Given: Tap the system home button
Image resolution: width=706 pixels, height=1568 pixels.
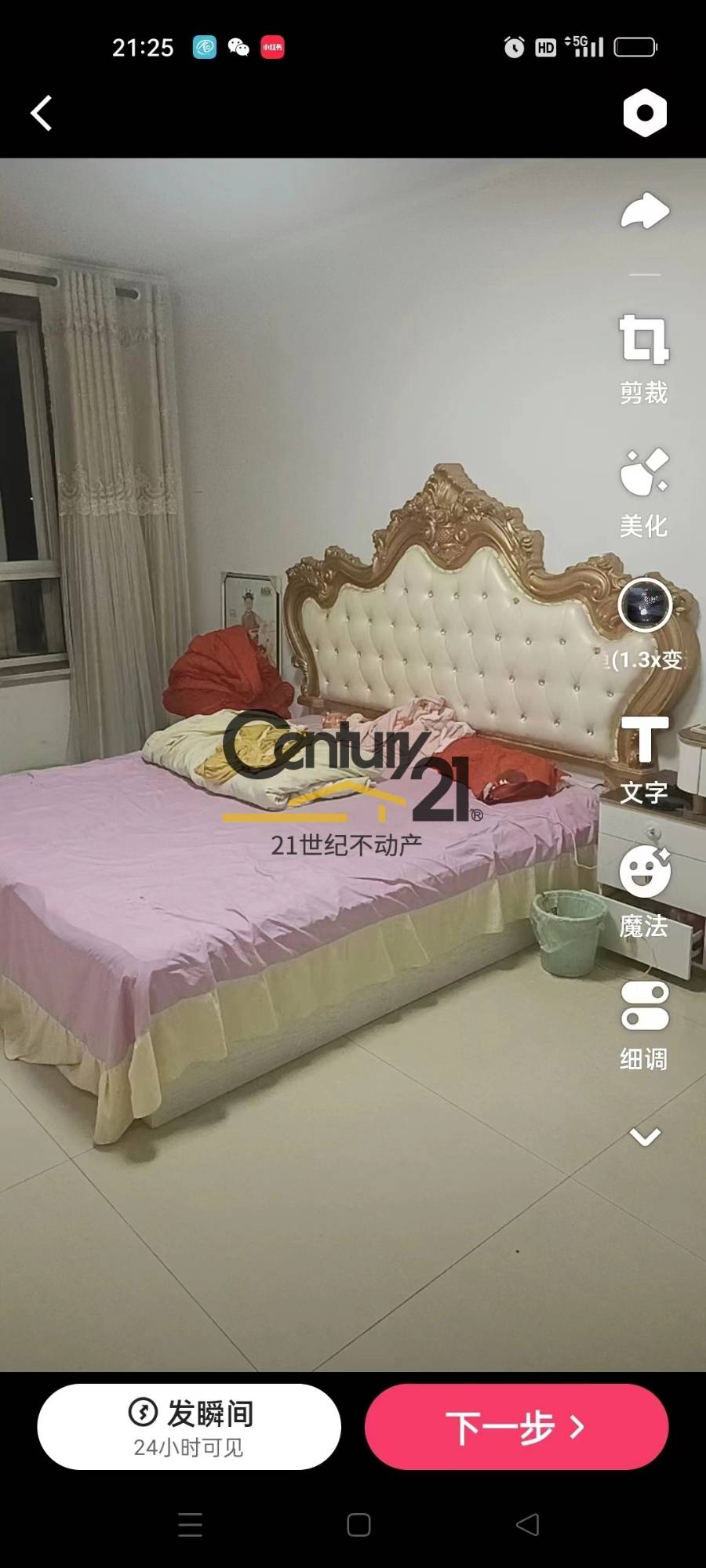Looking at the screenshot, I should click(x=358, y=1525).
